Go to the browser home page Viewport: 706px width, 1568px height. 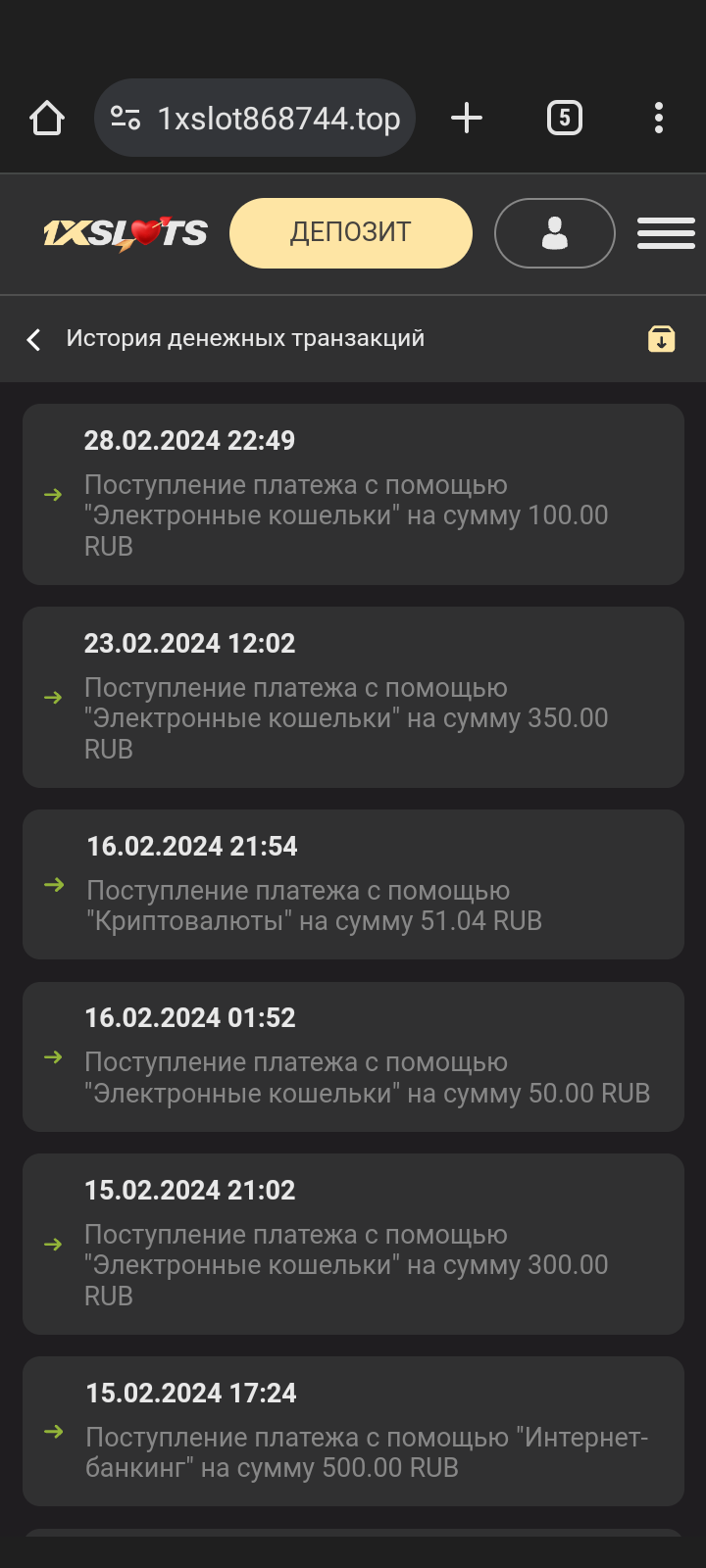point(47,119)
